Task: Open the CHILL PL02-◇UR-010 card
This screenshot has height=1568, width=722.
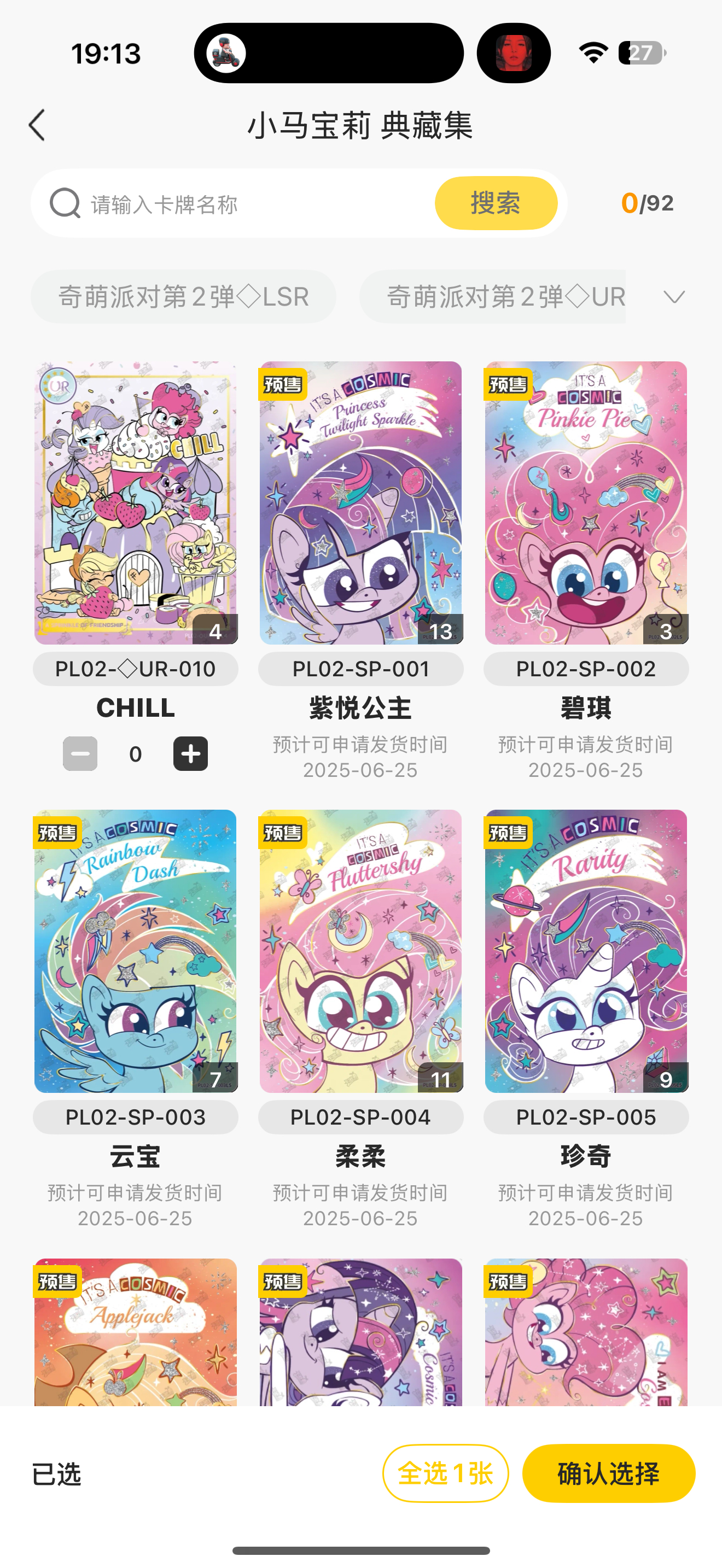Action: [136, 503]
